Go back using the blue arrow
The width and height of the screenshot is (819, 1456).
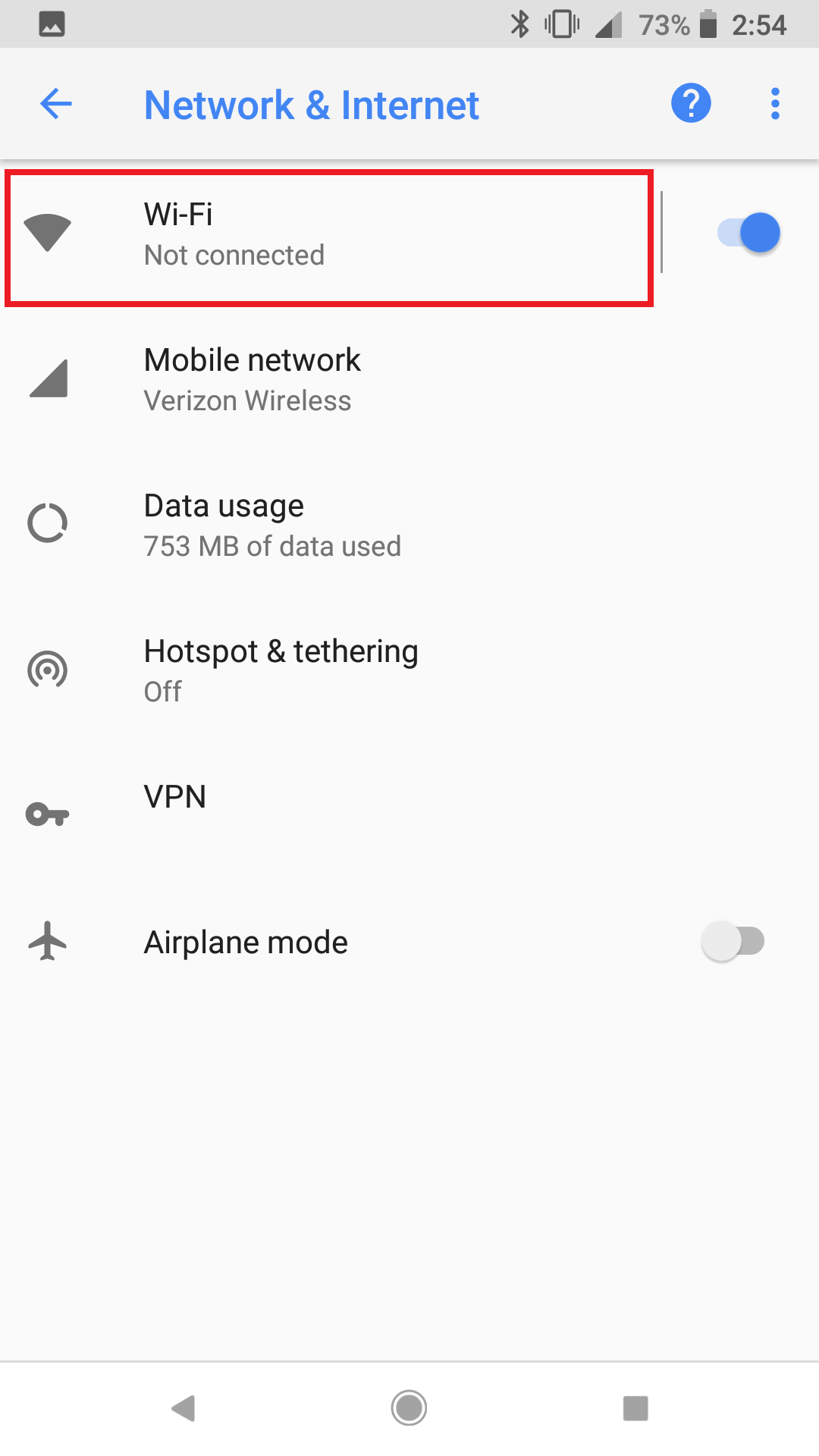pos(55,104)
